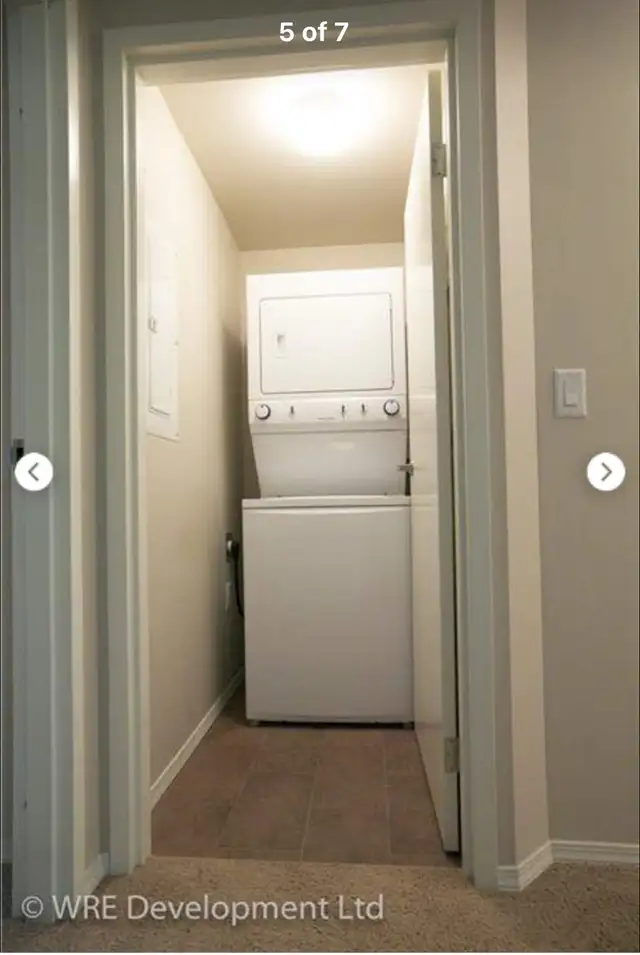Go to the previous photo
The height and width of the screenshot is (955, 640).
coord(34,472)
